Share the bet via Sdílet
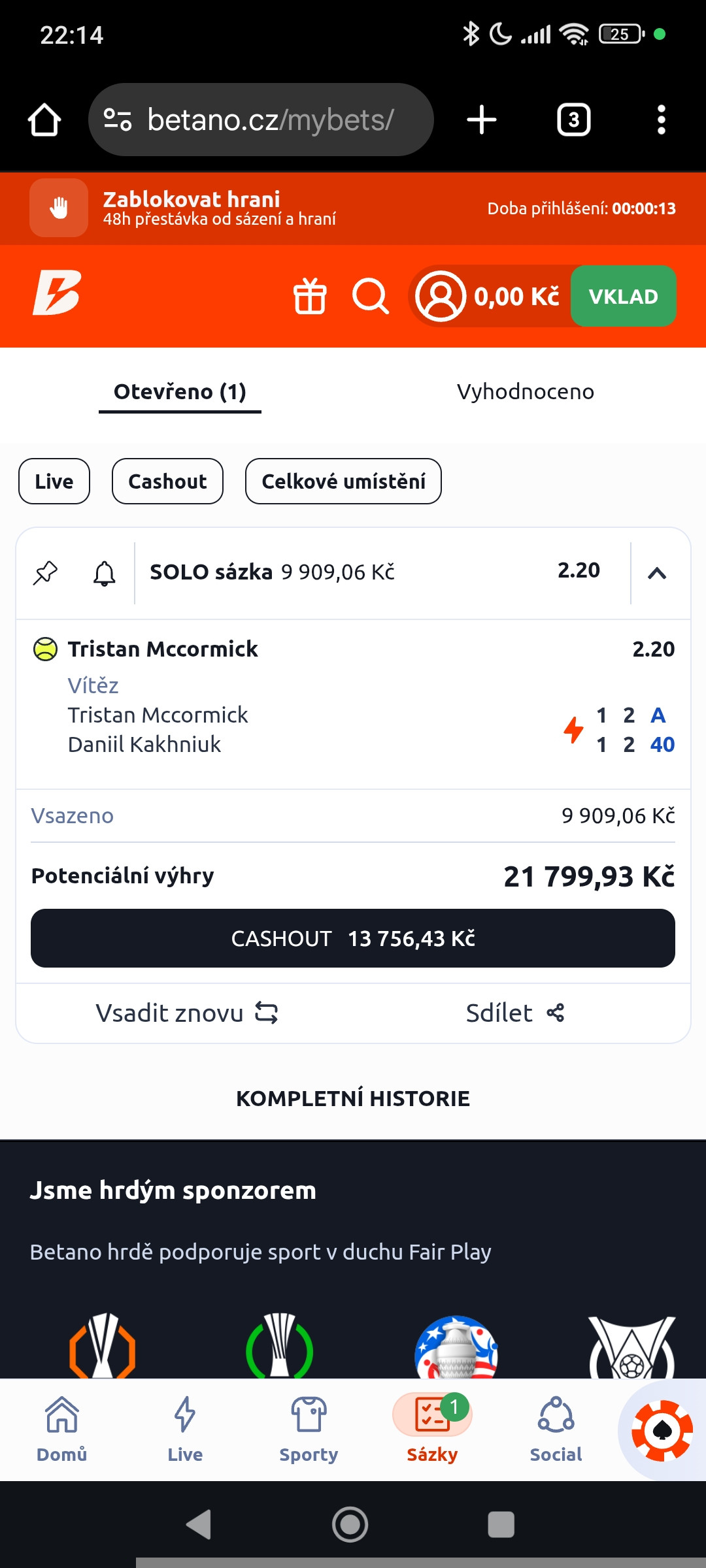Viewport: 706px width, 1568px height. pyautogui.click(x=515, y=1013)
